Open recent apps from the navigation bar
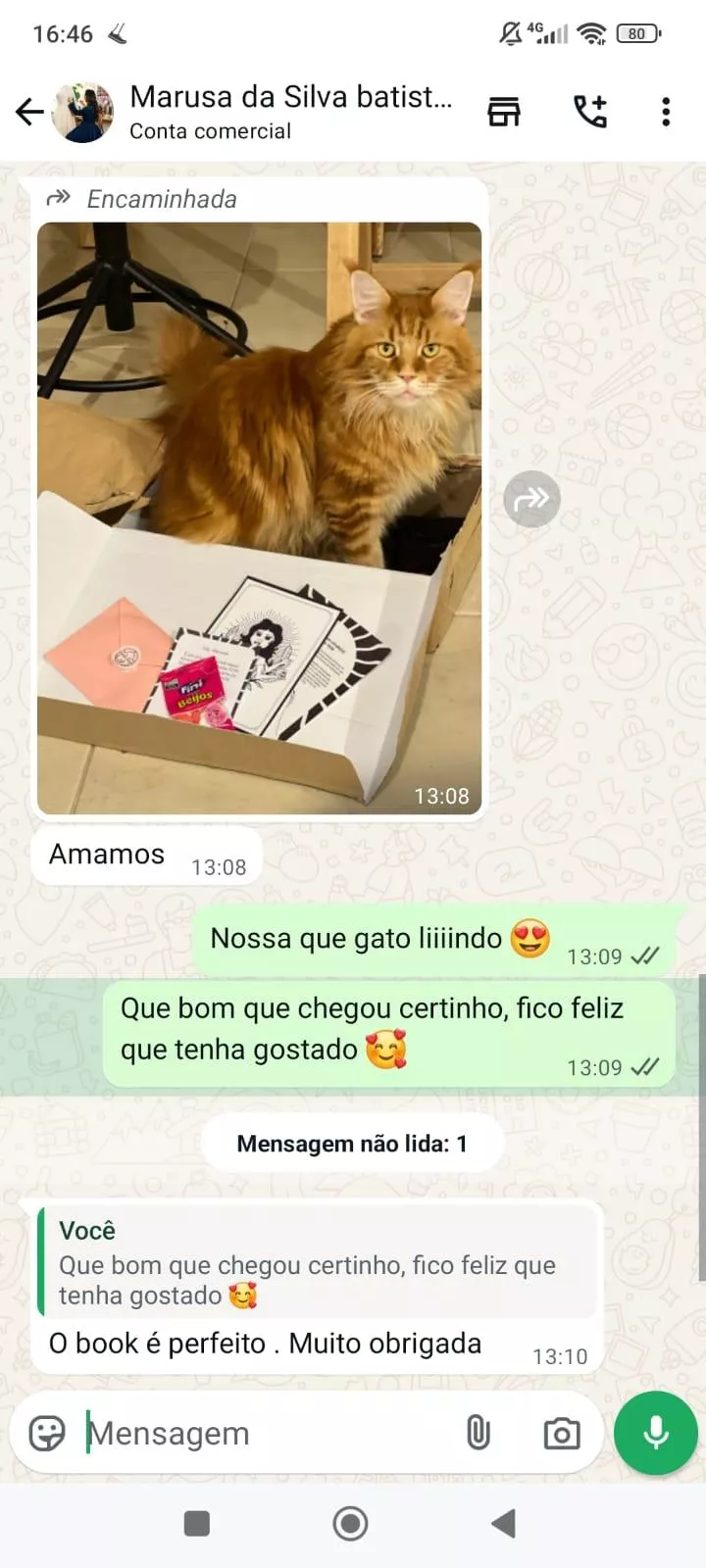This screenshot has height=1568, width=706. (197, 1524)
